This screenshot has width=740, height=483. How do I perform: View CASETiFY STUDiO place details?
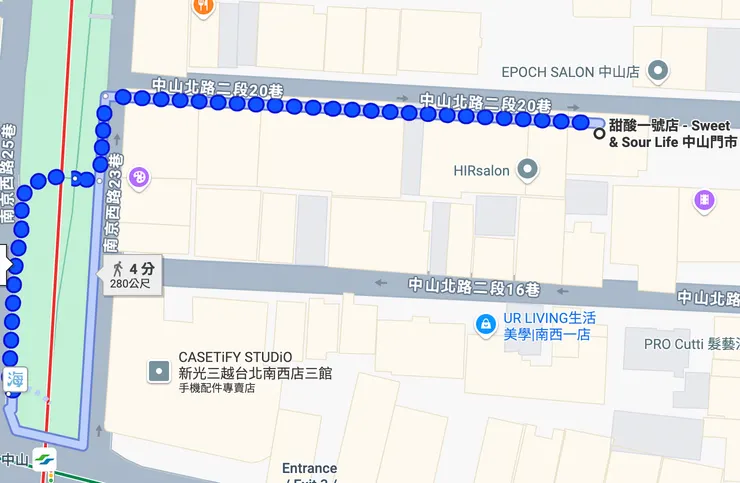(x=160, y=372)
